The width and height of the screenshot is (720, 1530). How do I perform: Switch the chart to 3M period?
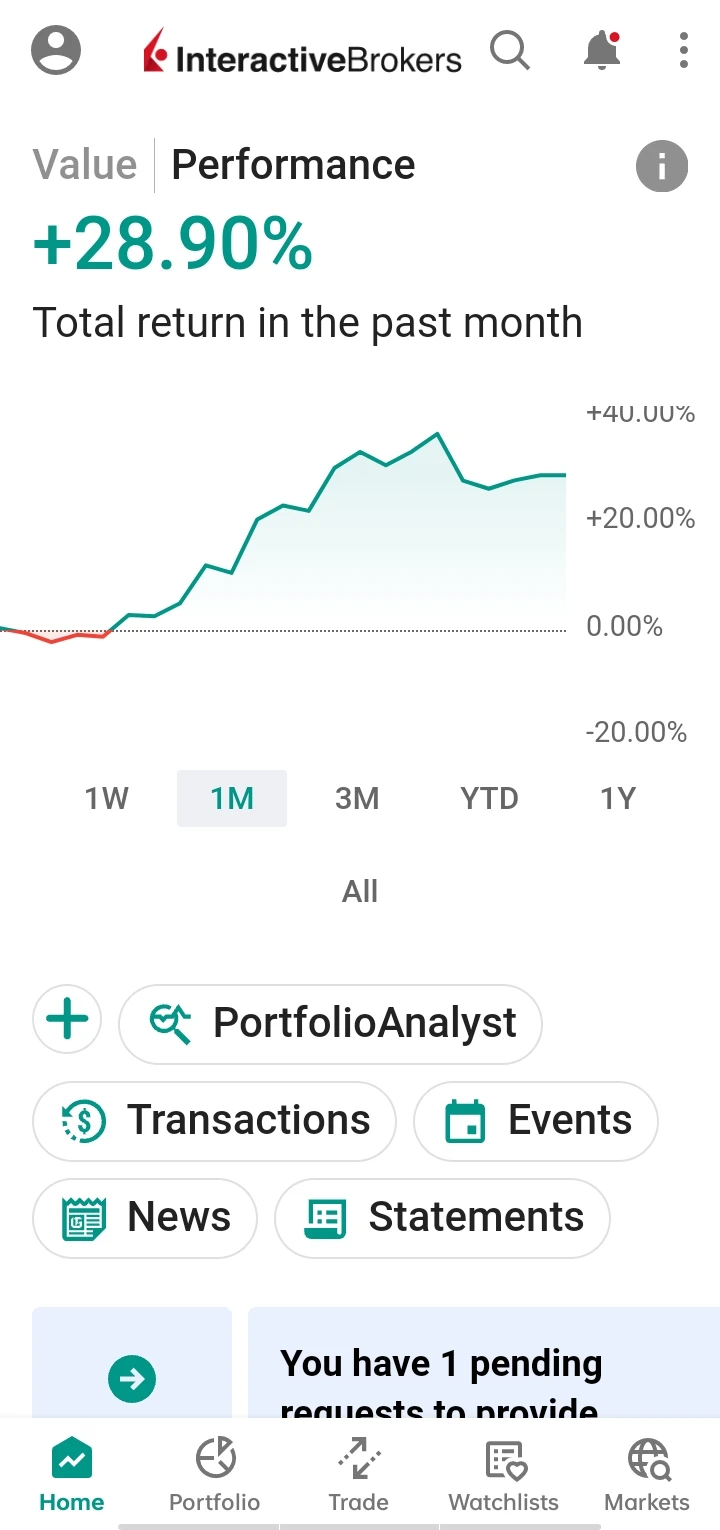(357, 798)
